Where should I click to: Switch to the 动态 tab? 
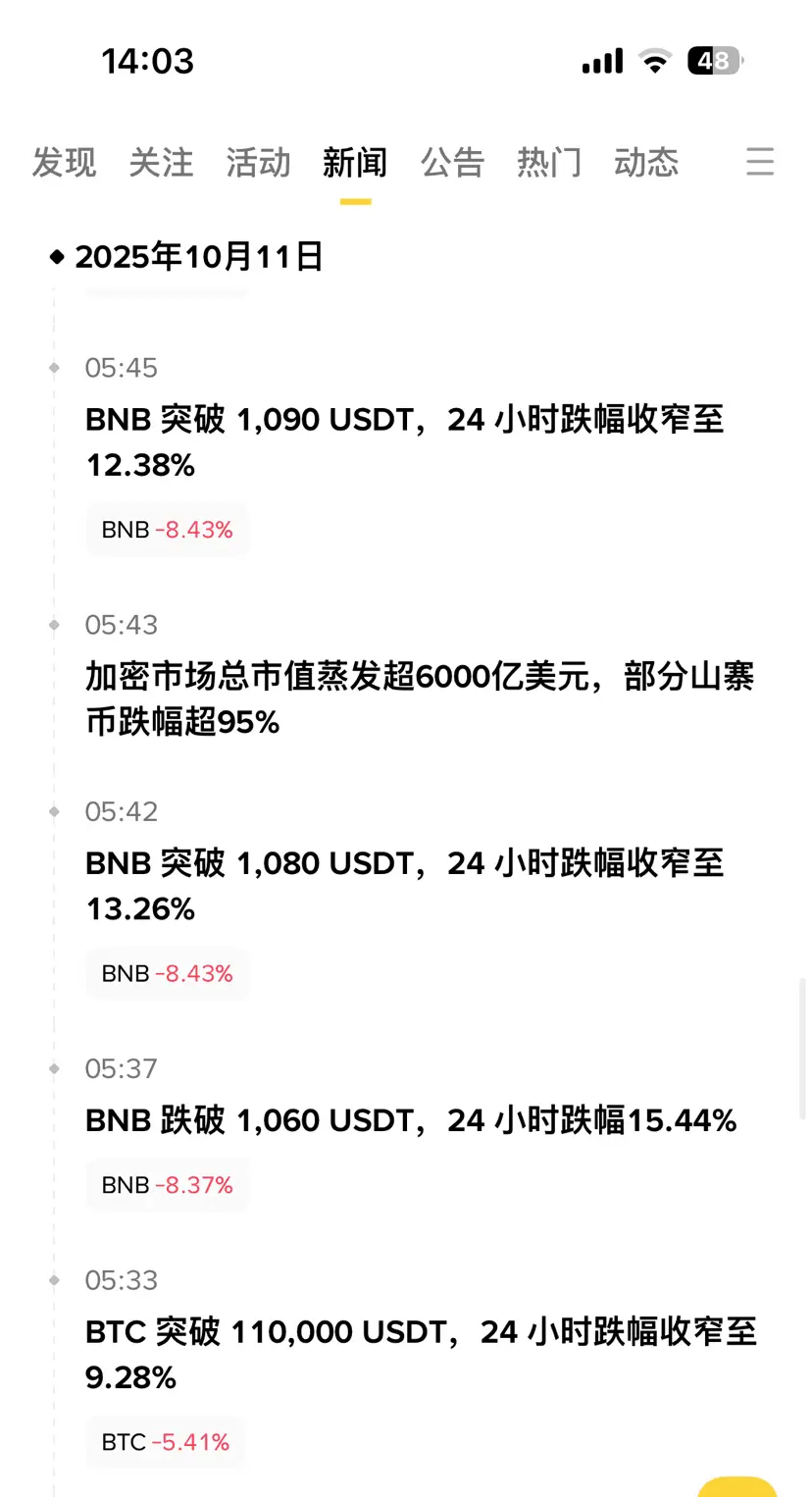click(x=646, y=163)
